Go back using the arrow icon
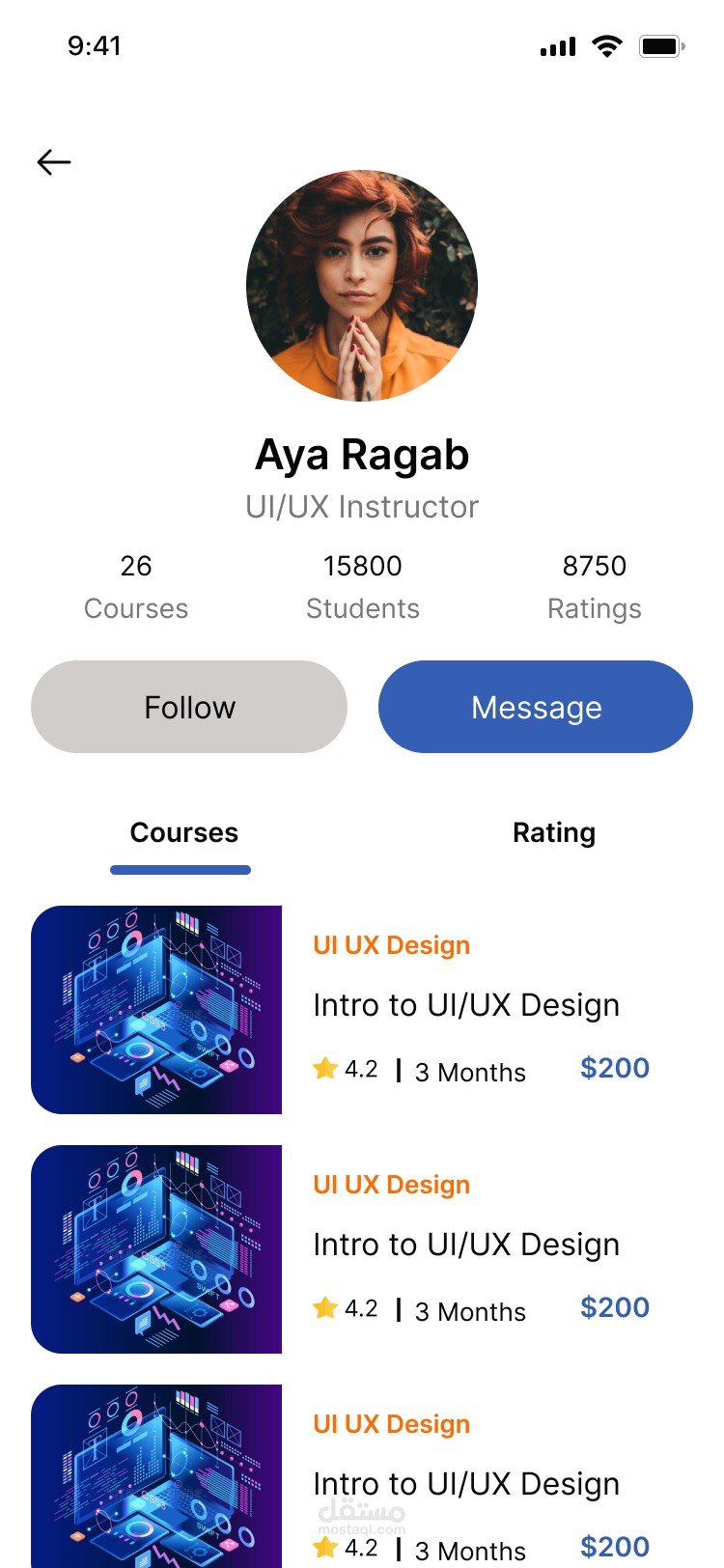 (54, 162)
